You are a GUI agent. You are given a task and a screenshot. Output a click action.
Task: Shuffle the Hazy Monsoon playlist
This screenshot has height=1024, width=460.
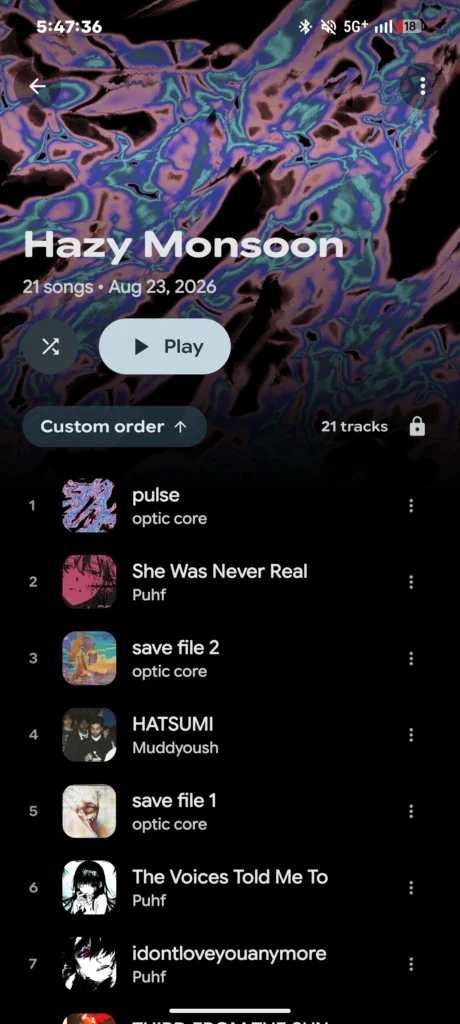pyautogui.click(x=50, y=347)
